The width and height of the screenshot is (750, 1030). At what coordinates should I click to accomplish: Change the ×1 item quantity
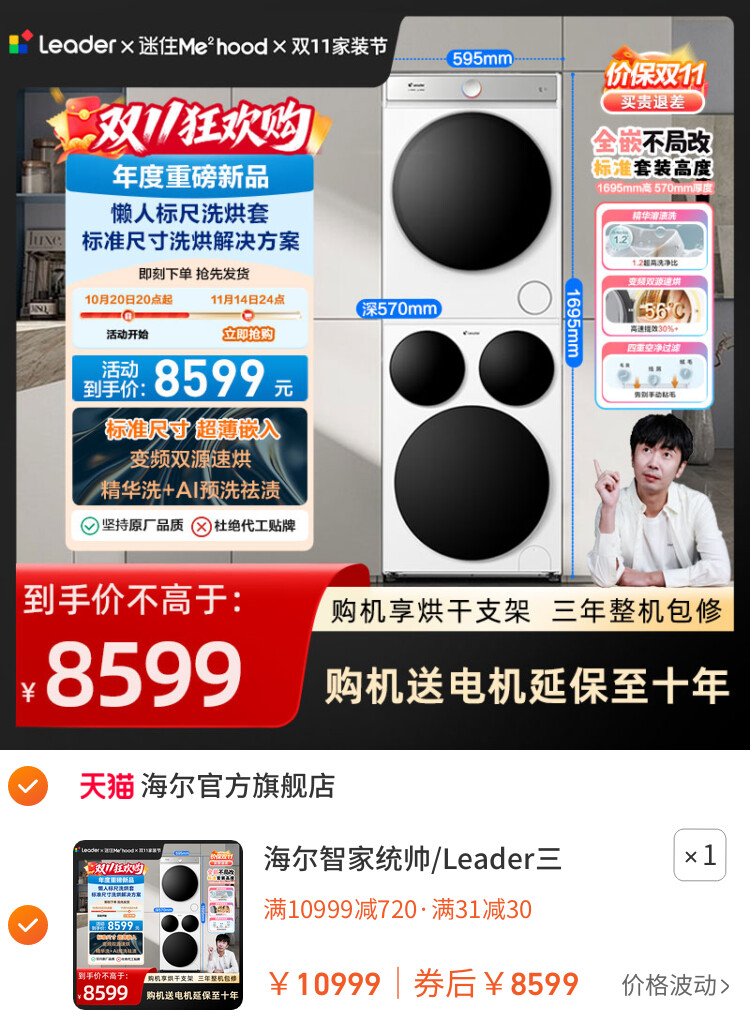(699, 856)
